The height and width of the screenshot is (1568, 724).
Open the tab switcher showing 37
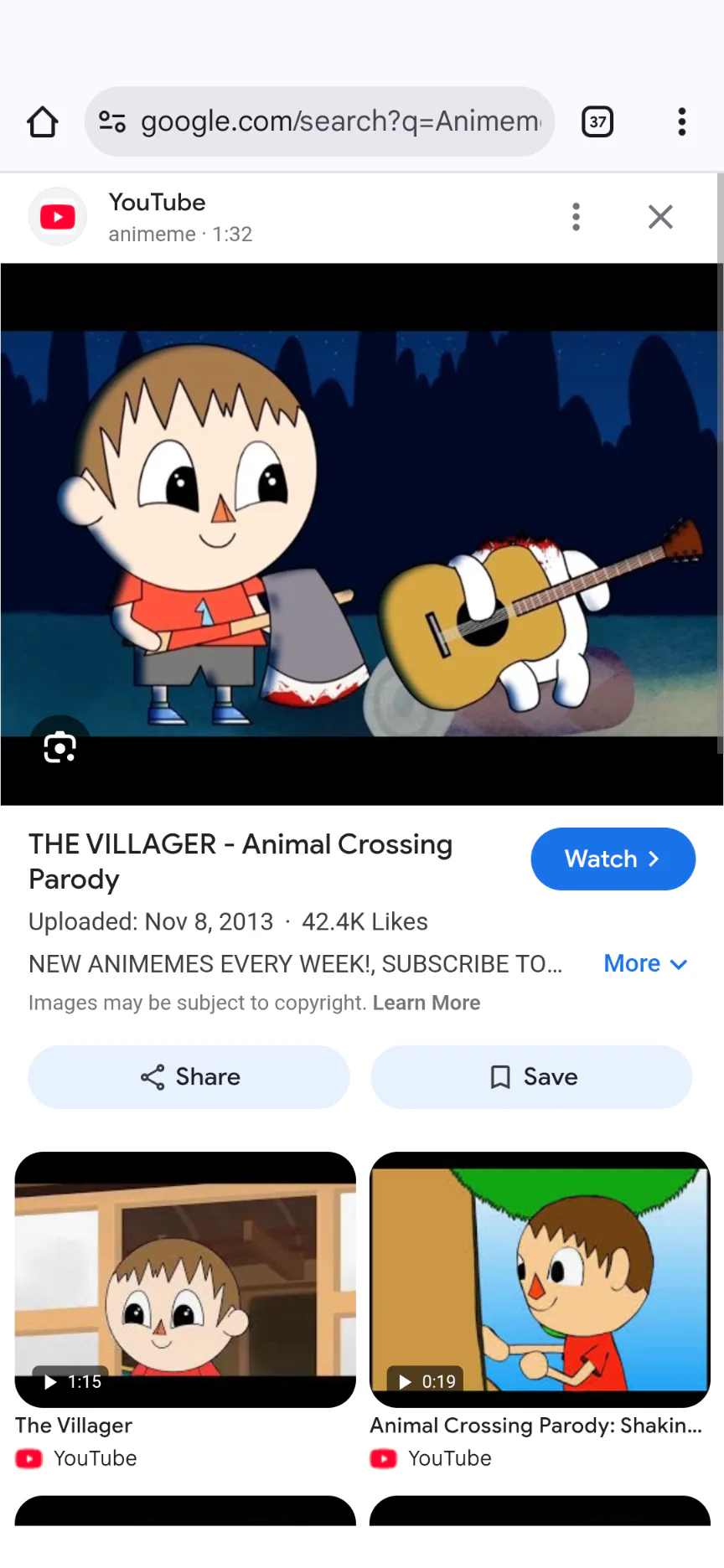597,122
